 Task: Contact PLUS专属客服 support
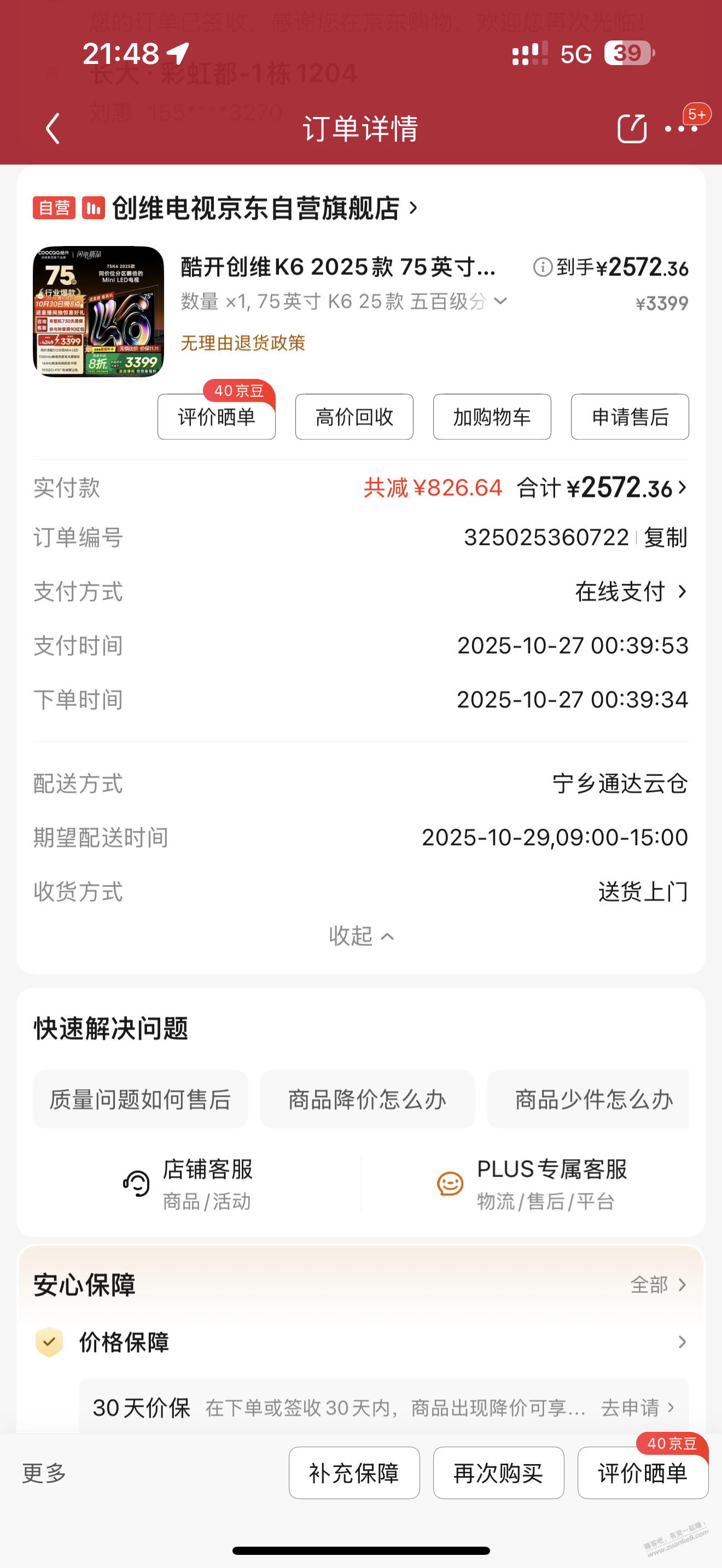coord(533,1184)
